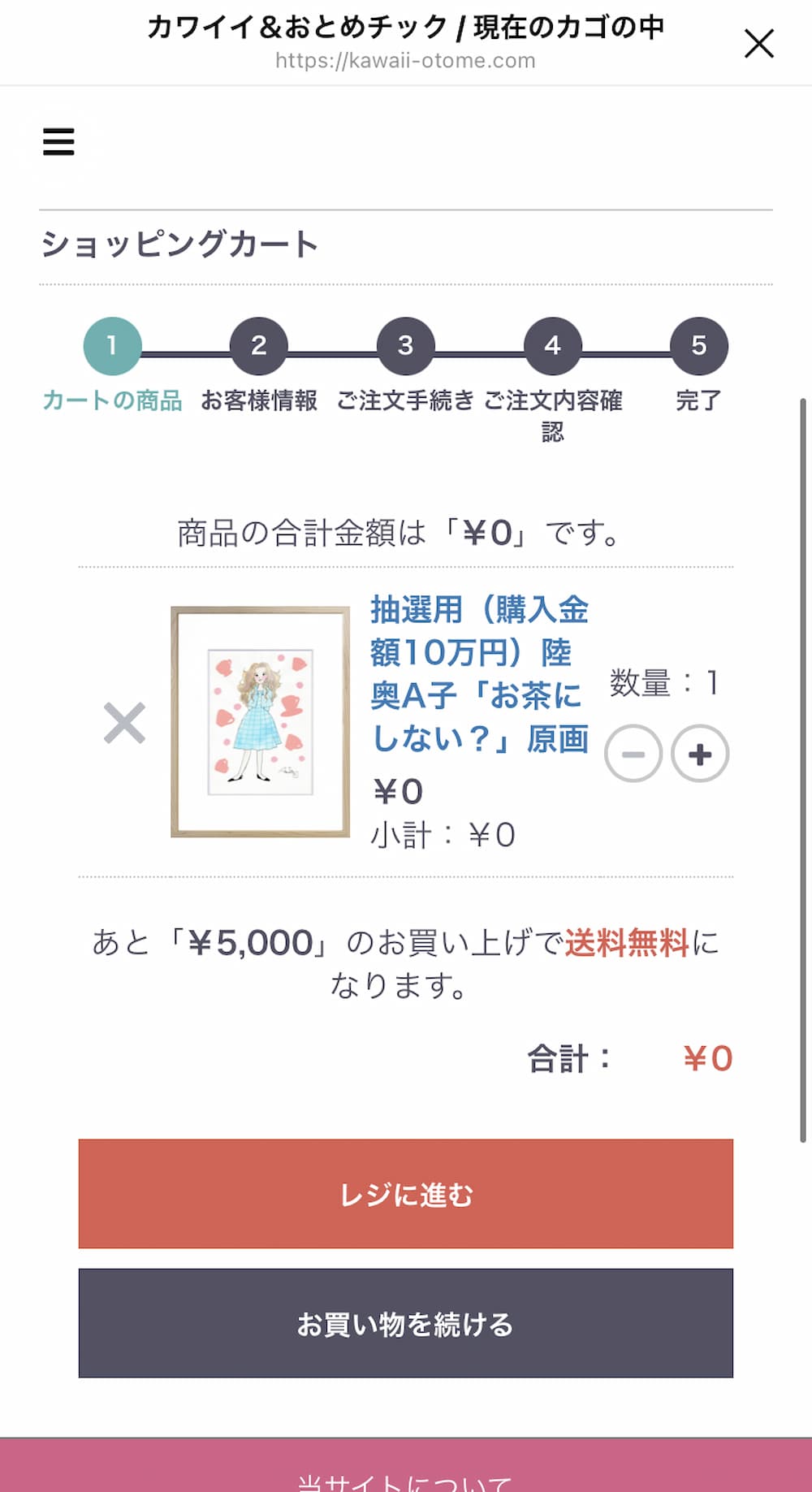Increase item quantity with plus button
812x1492 pixels.
(x=700, y=754)
